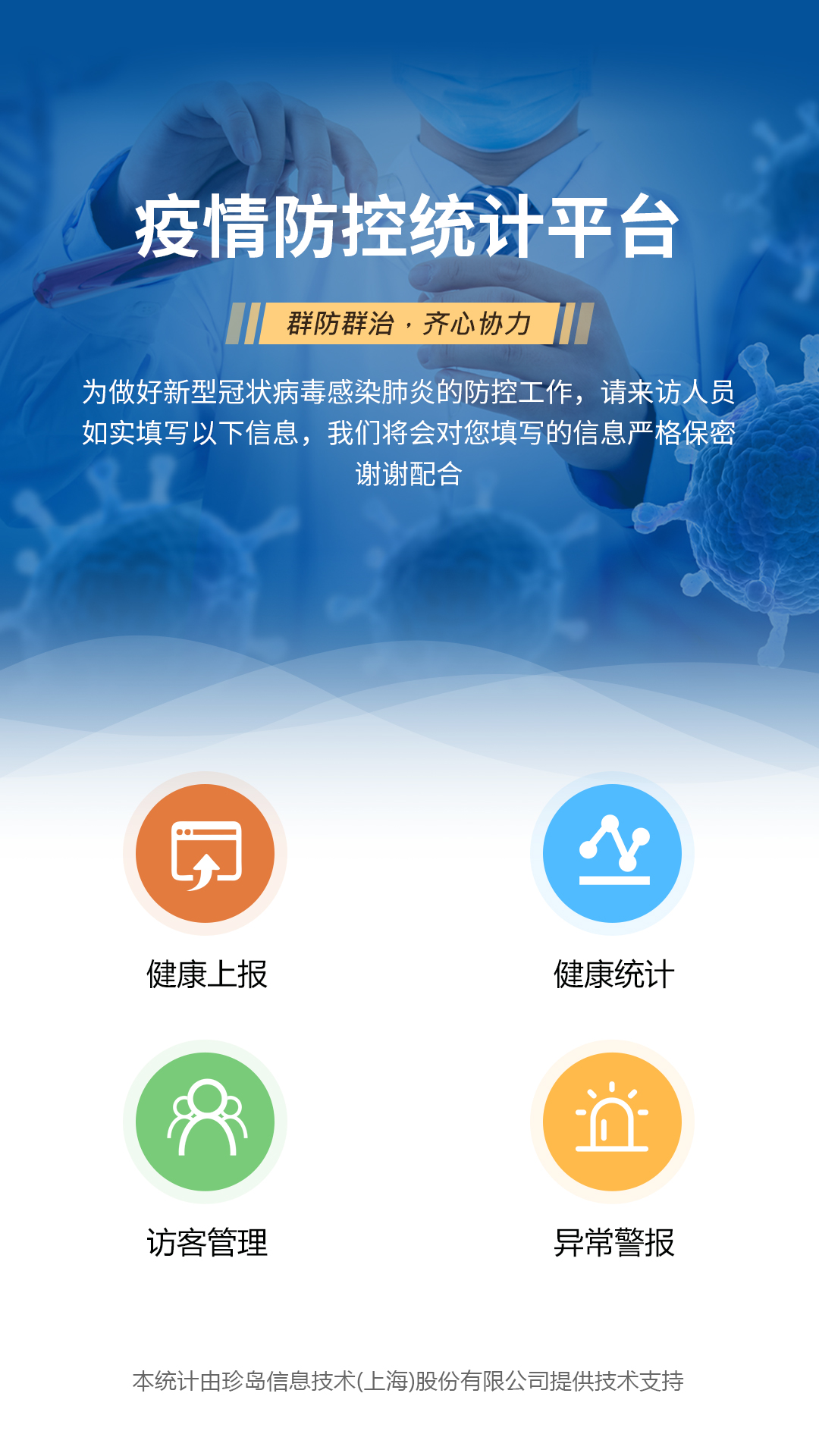Go to 访客管理 visitor management
819x1456 pixels.
point(205,1122)
